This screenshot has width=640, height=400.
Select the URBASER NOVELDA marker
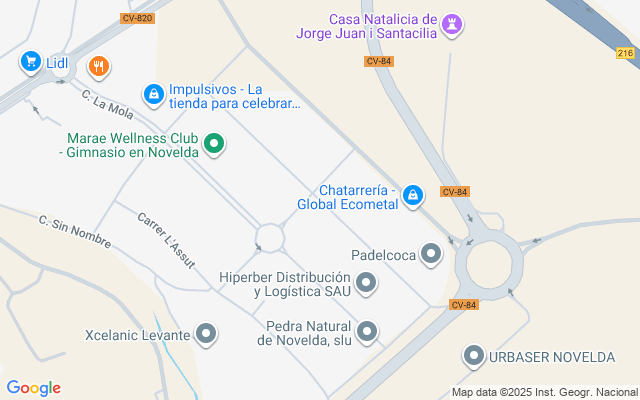tap(474, 356)
